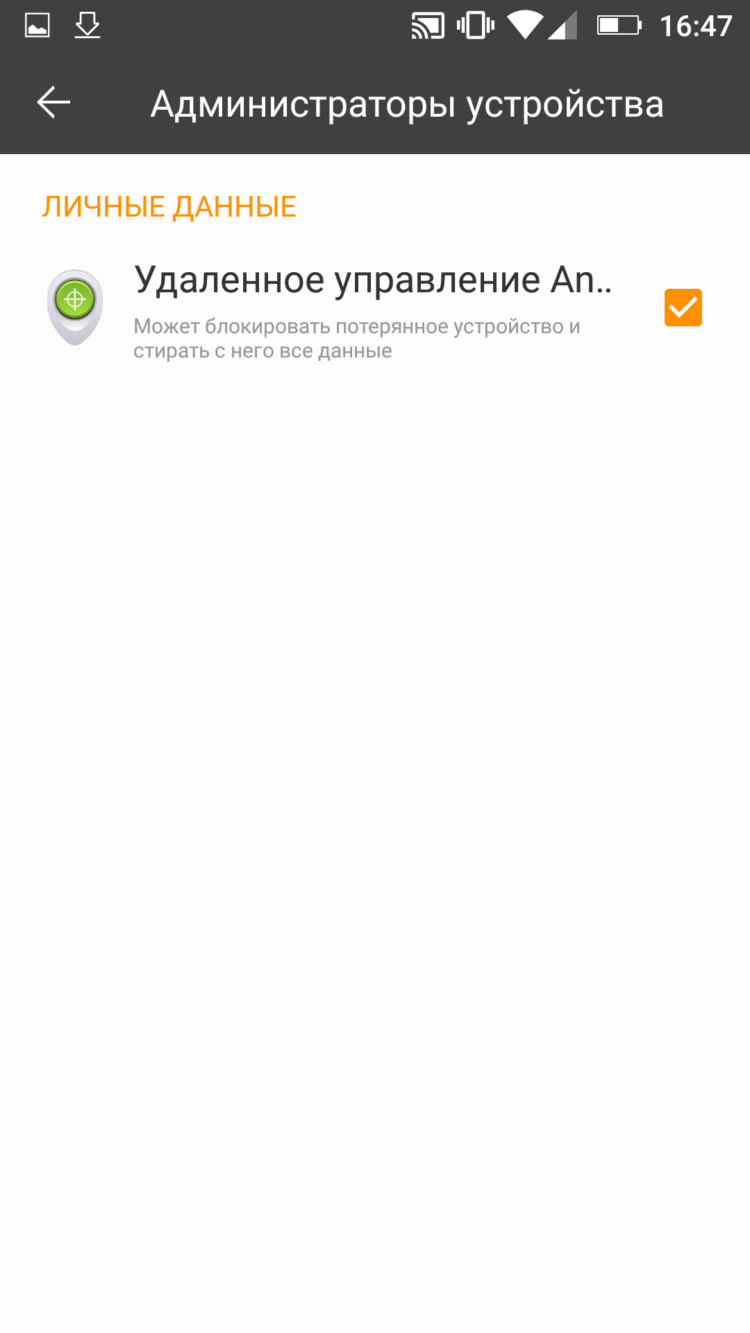Tap the cellular signal strength icon

click(x=566, y=26)
